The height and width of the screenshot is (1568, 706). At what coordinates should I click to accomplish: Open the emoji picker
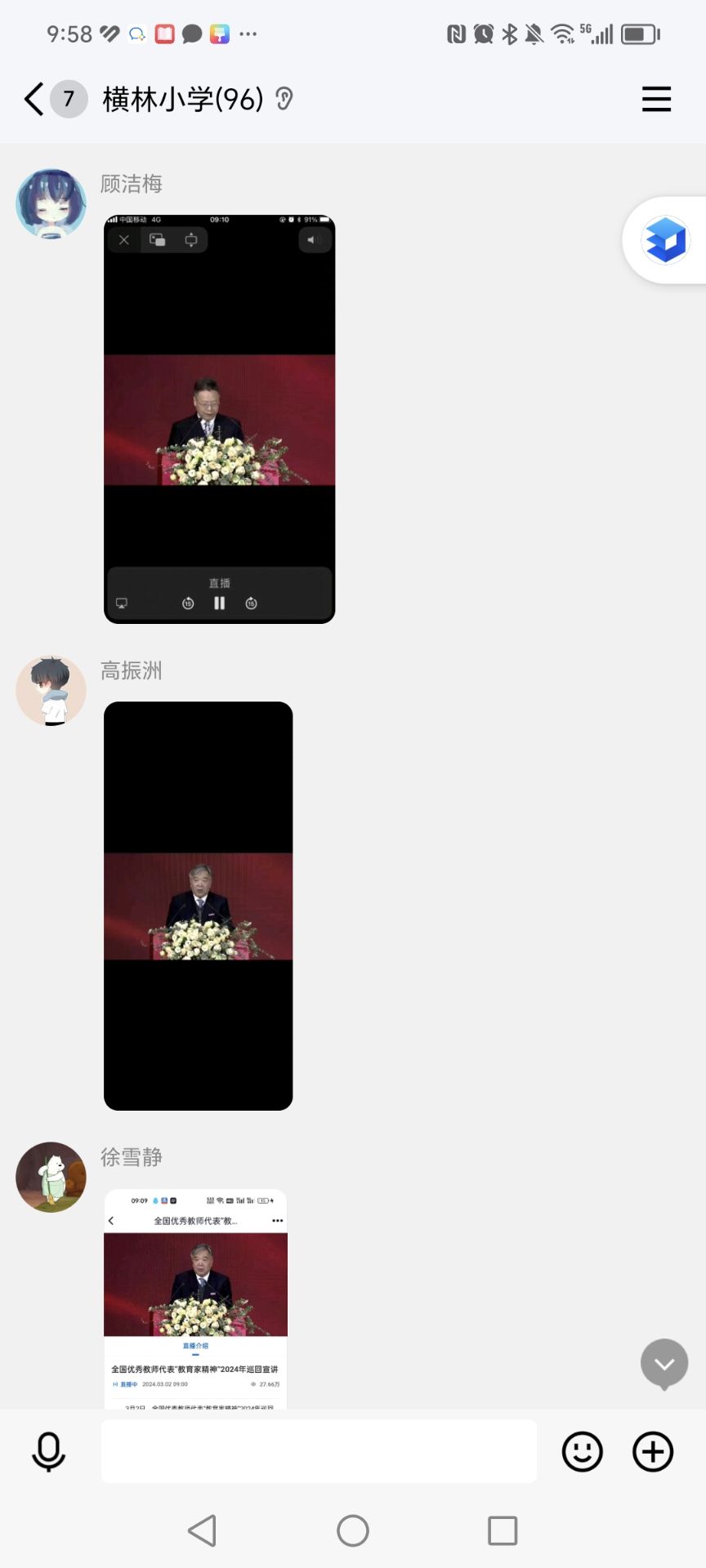pos(582,1451)
